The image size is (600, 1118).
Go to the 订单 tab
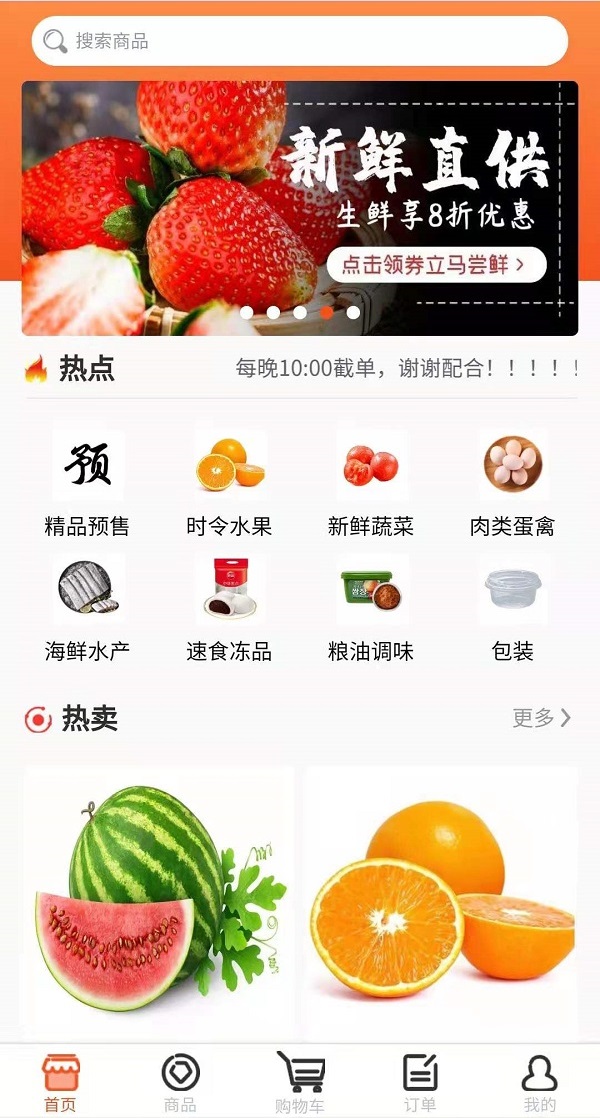click(420, 1082)
